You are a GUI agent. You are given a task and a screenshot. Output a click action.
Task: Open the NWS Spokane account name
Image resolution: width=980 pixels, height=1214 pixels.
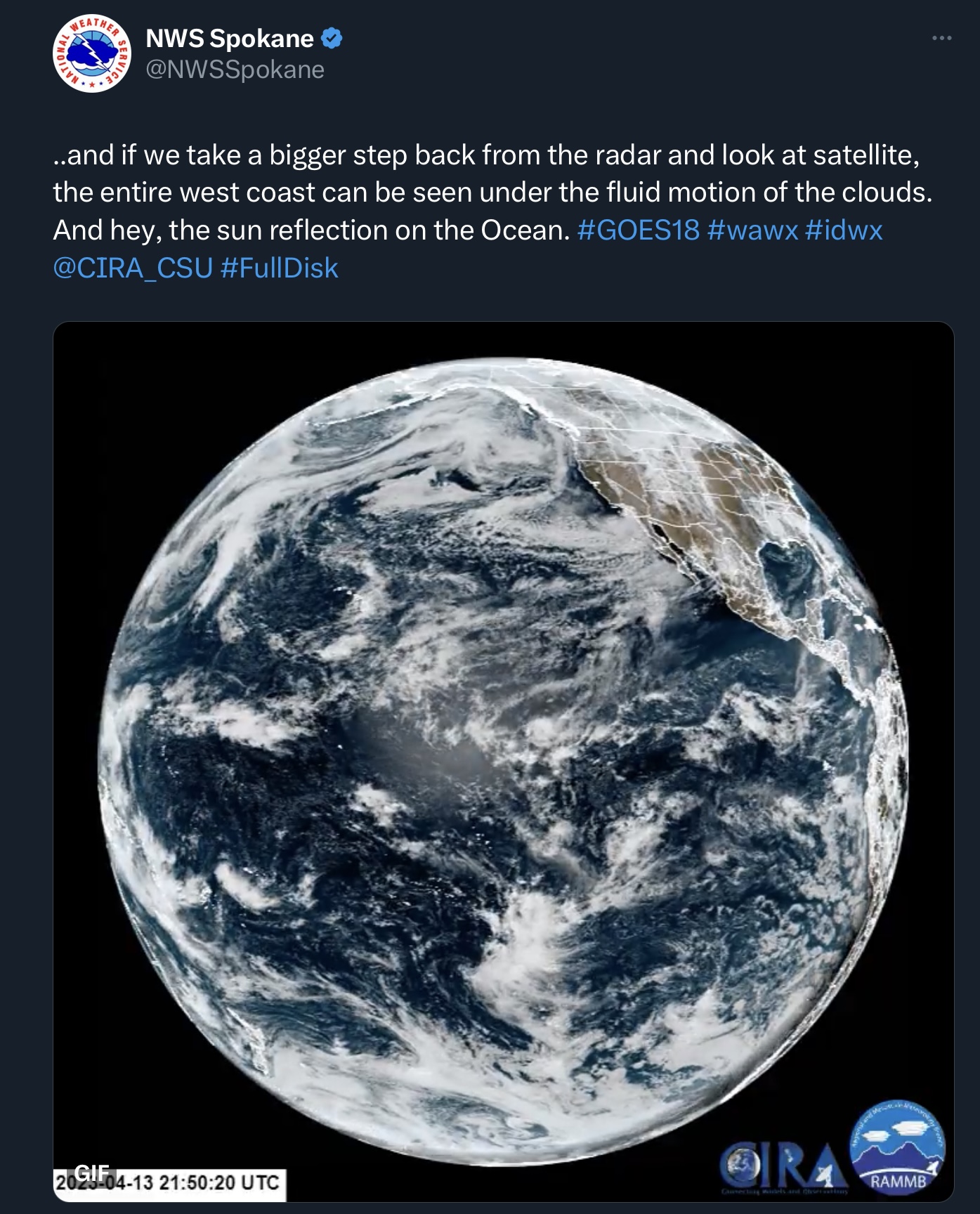(x=230, y=38)
